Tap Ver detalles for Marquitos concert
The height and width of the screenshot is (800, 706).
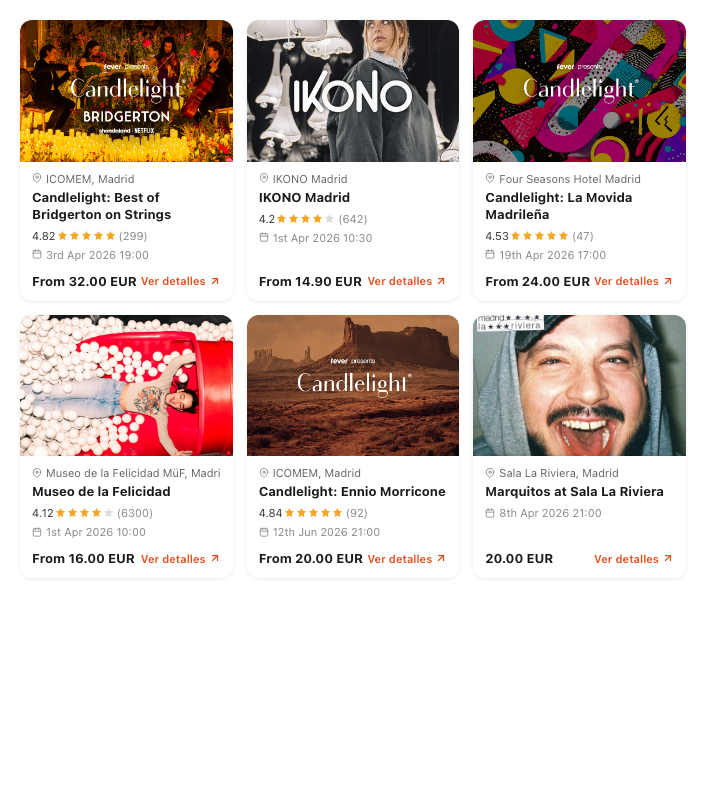click(633, 559)
